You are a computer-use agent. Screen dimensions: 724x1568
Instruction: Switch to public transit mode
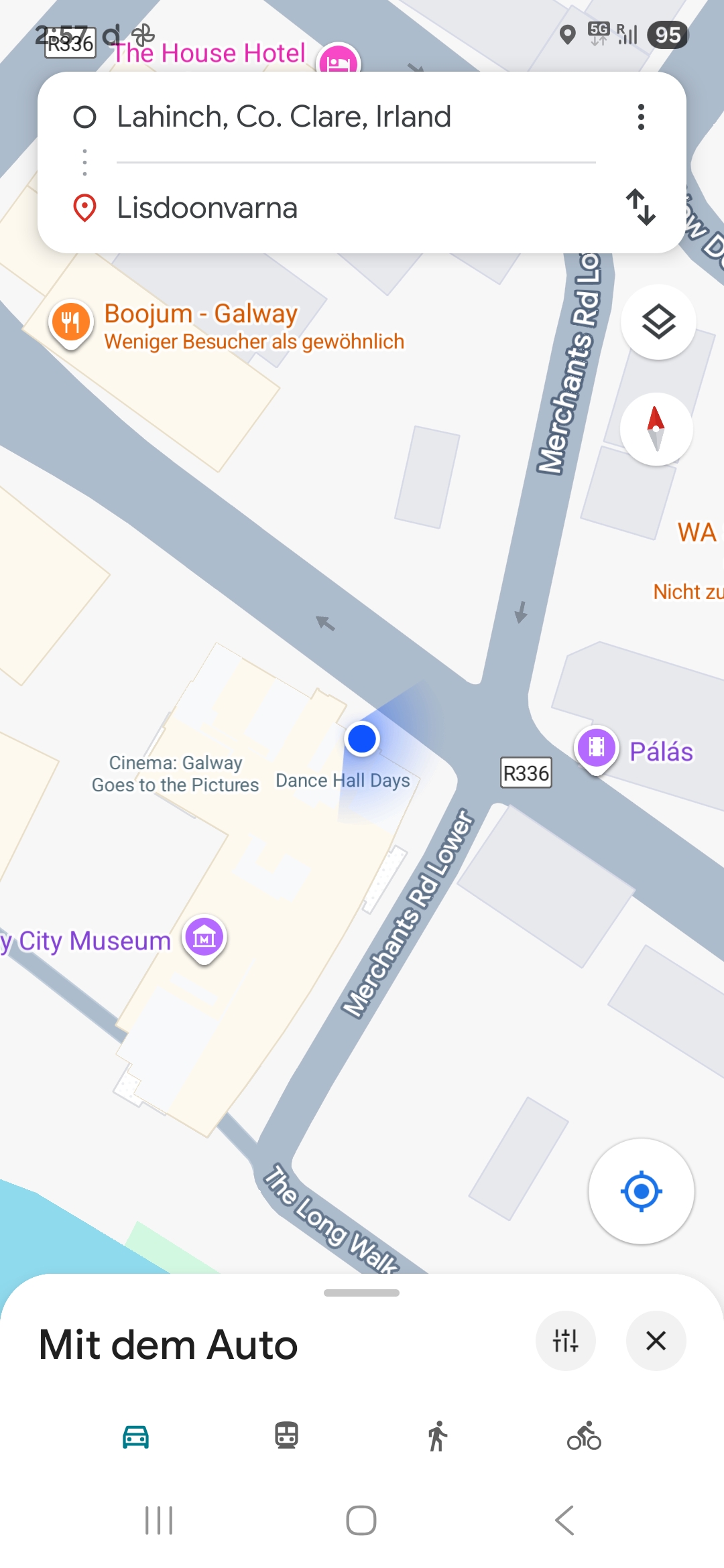[x=286, y=1437]
